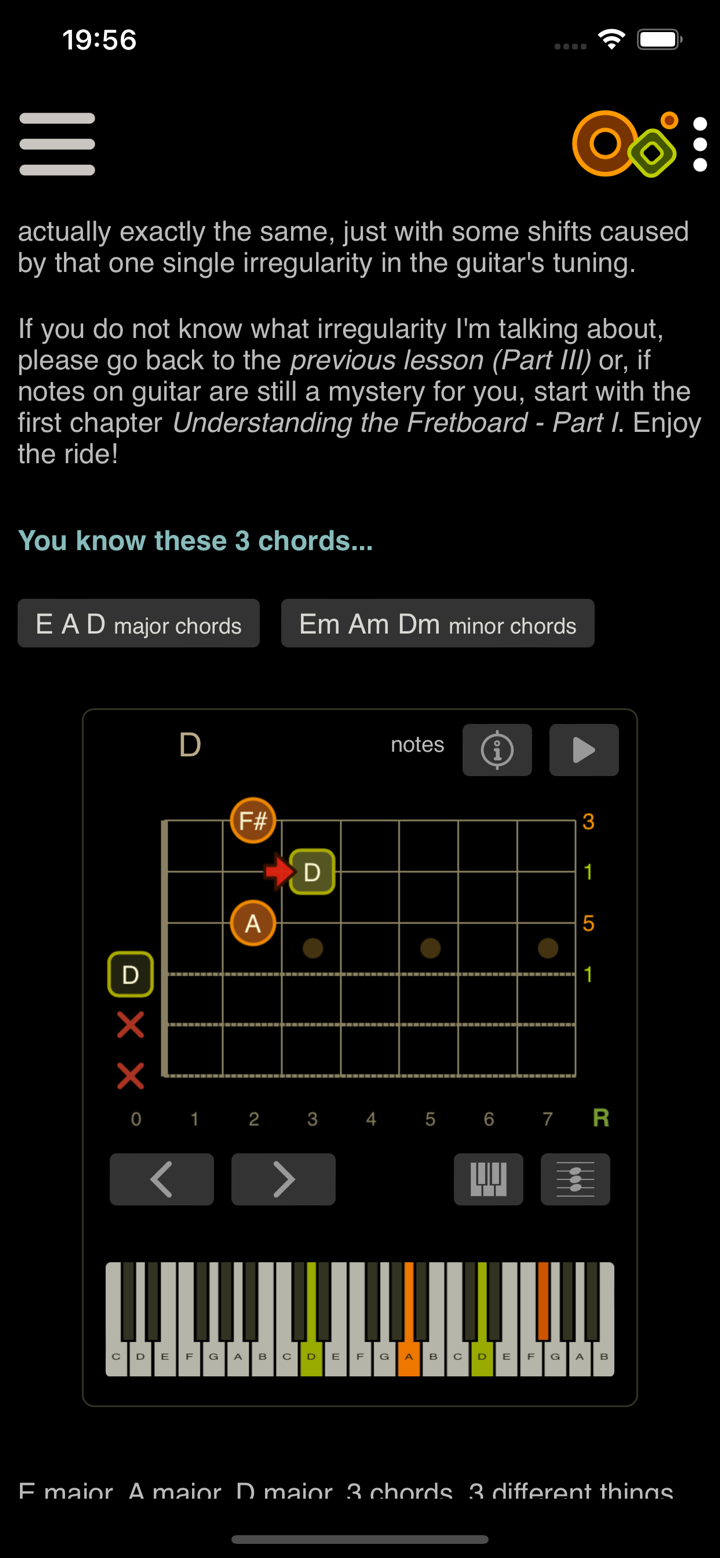Viewport: 720px width, 1558px height.
Task: Open the navigation hamburger menu
Action: click(x=57, y=143)
